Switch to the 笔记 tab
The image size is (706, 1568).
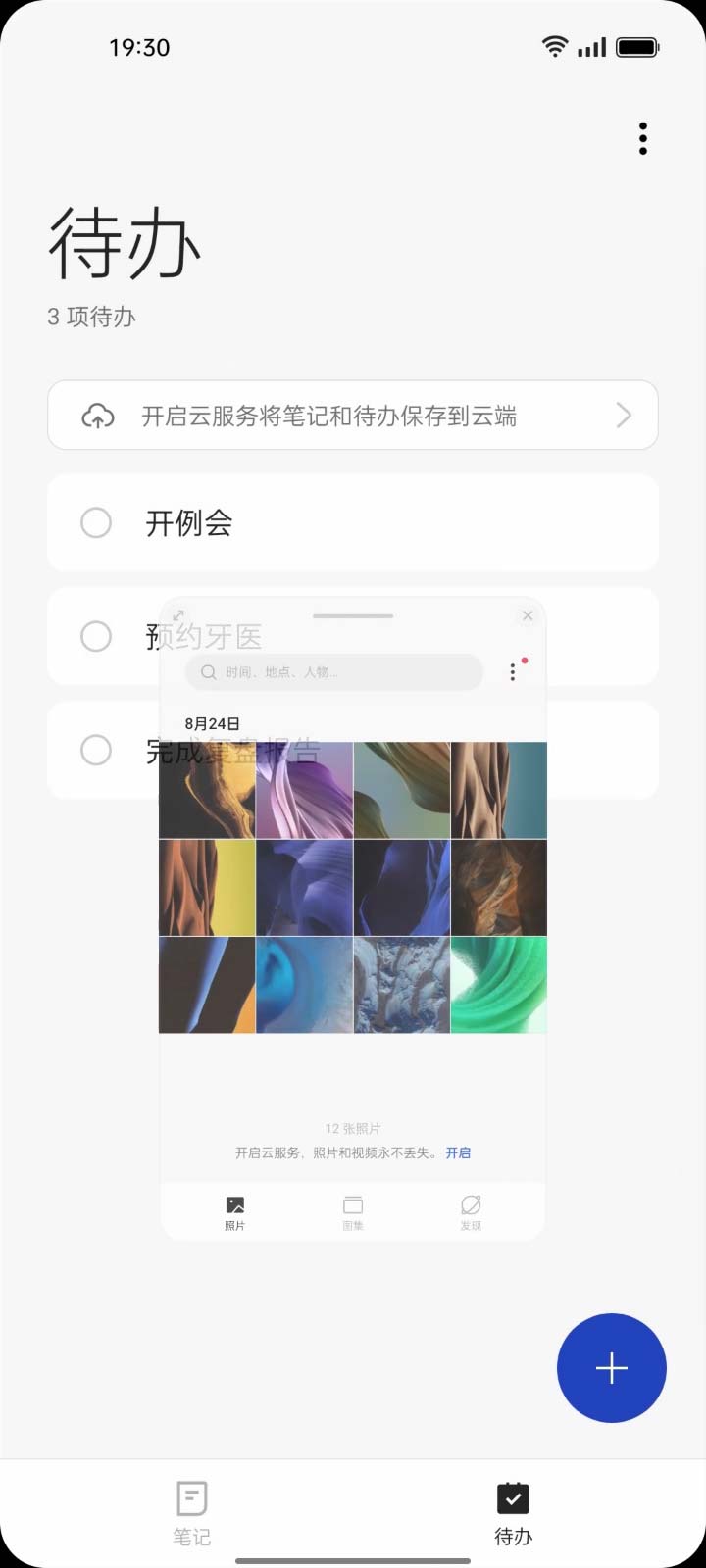click(x=192, y=1512)
